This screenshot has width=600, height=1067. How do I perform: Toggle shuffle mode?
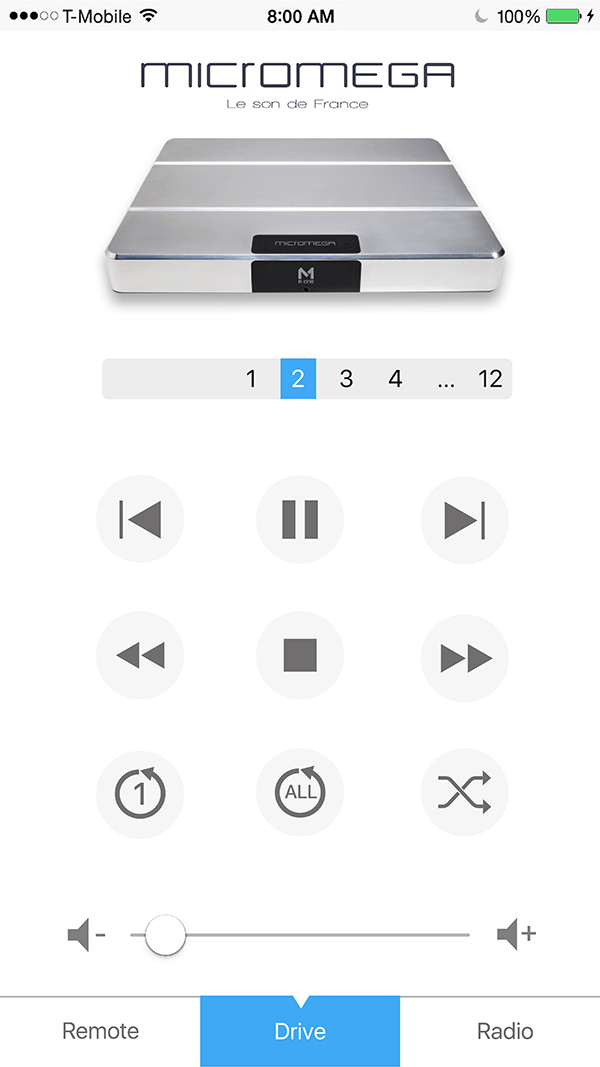(465, 794)
